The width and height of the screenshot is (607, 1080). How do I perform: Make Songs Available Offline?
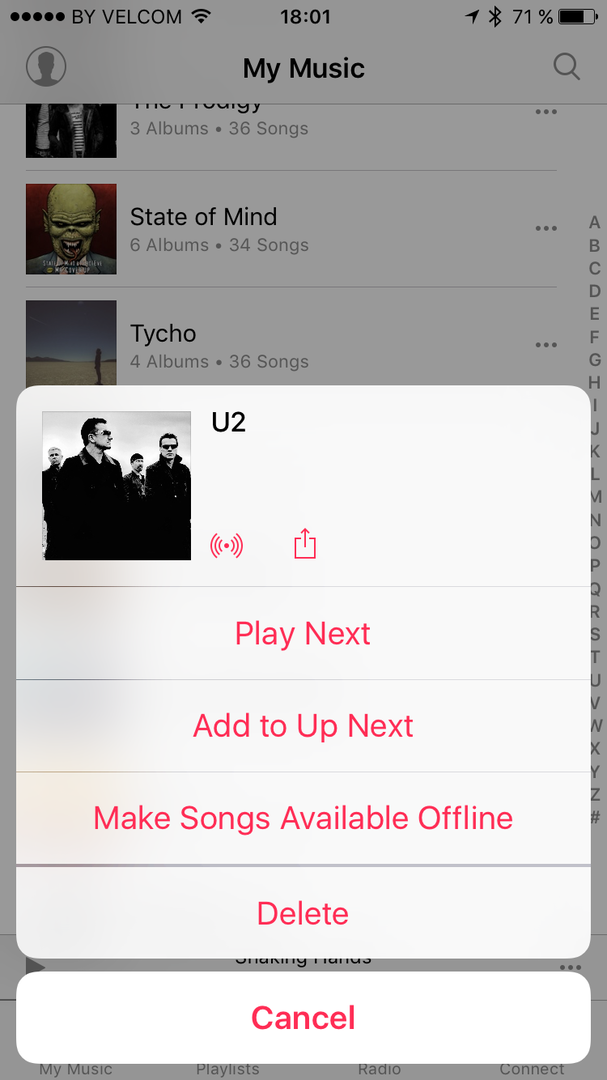[303, 818]
